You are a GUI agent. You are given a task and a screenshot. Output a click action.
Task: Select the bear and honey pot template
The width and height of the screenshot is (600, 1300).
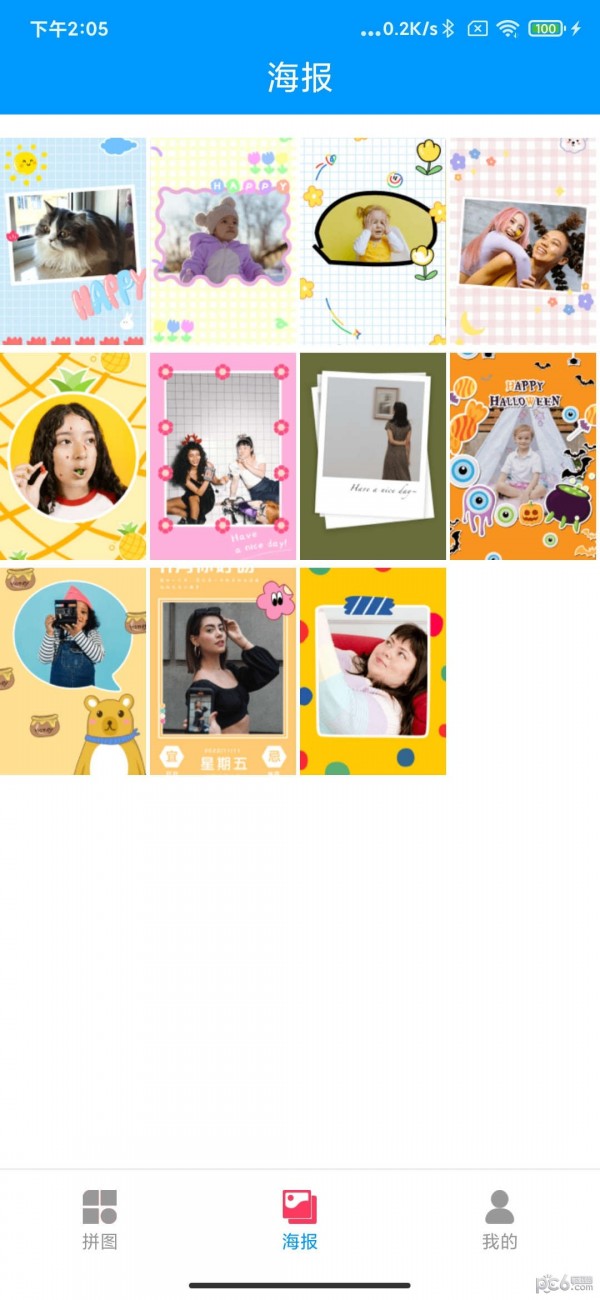(x=73, y=671)
